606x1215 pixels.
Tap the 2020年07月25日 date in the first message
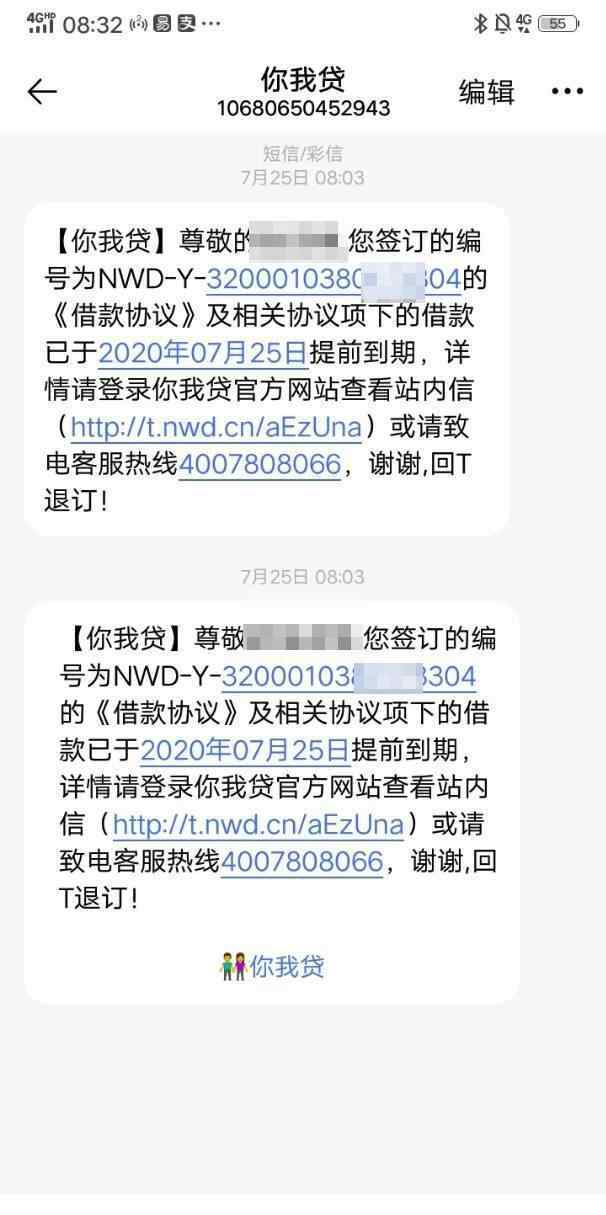pyautogui.click(x=203, y=352)
